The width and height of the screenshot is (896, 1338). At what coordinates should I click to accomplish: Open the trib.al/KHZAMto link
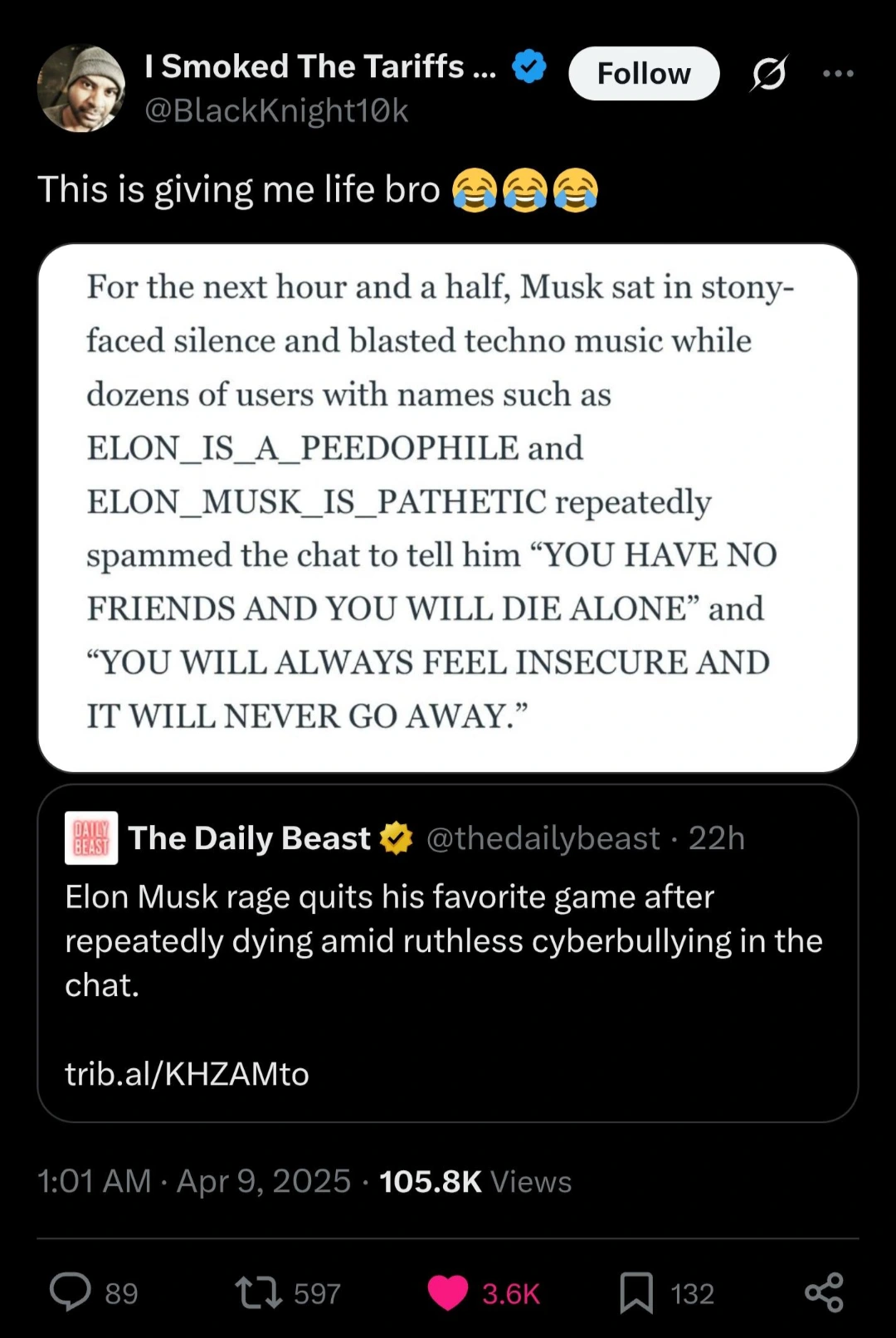[187, 1074]
